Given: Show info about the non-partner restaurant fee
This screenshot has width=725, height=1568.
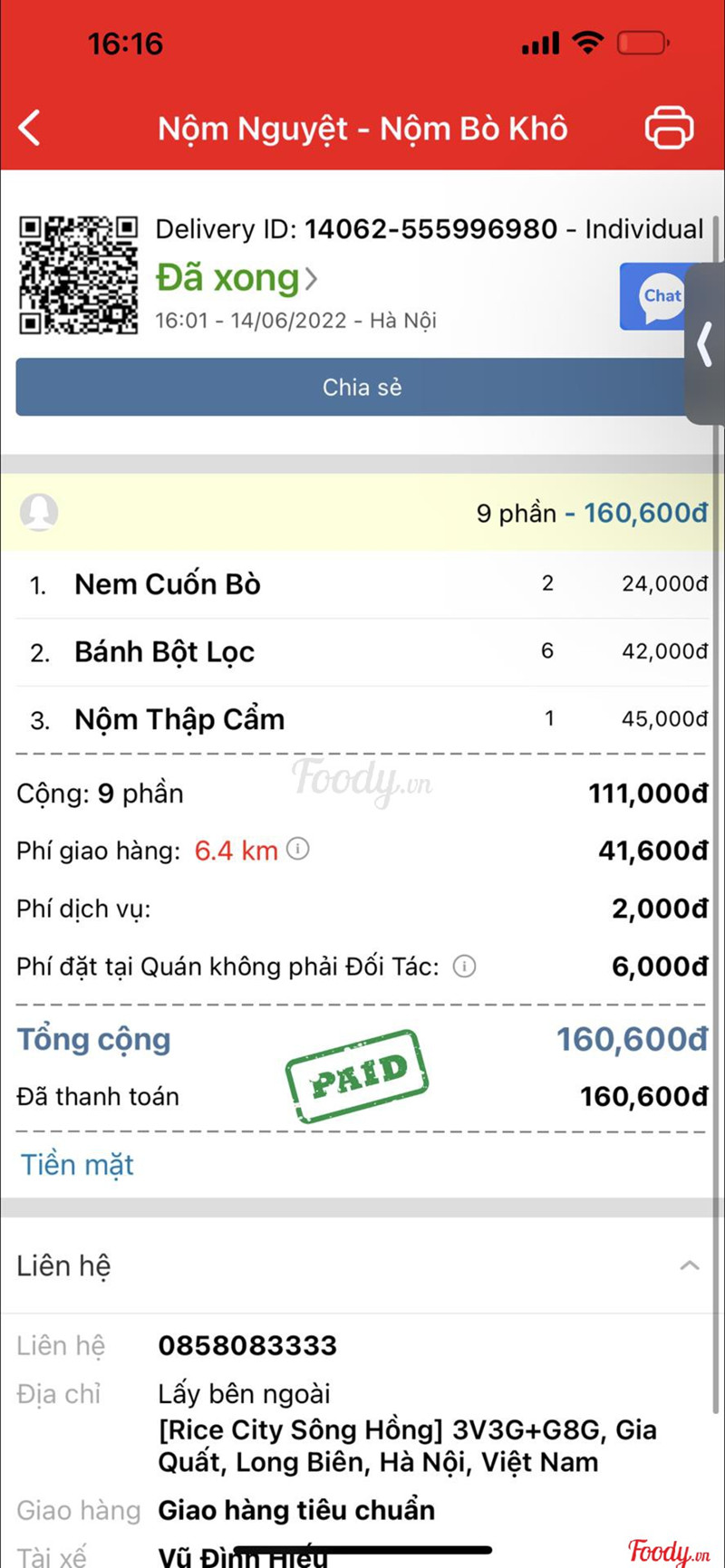Looking at the screenshot, I should (464, 967).
